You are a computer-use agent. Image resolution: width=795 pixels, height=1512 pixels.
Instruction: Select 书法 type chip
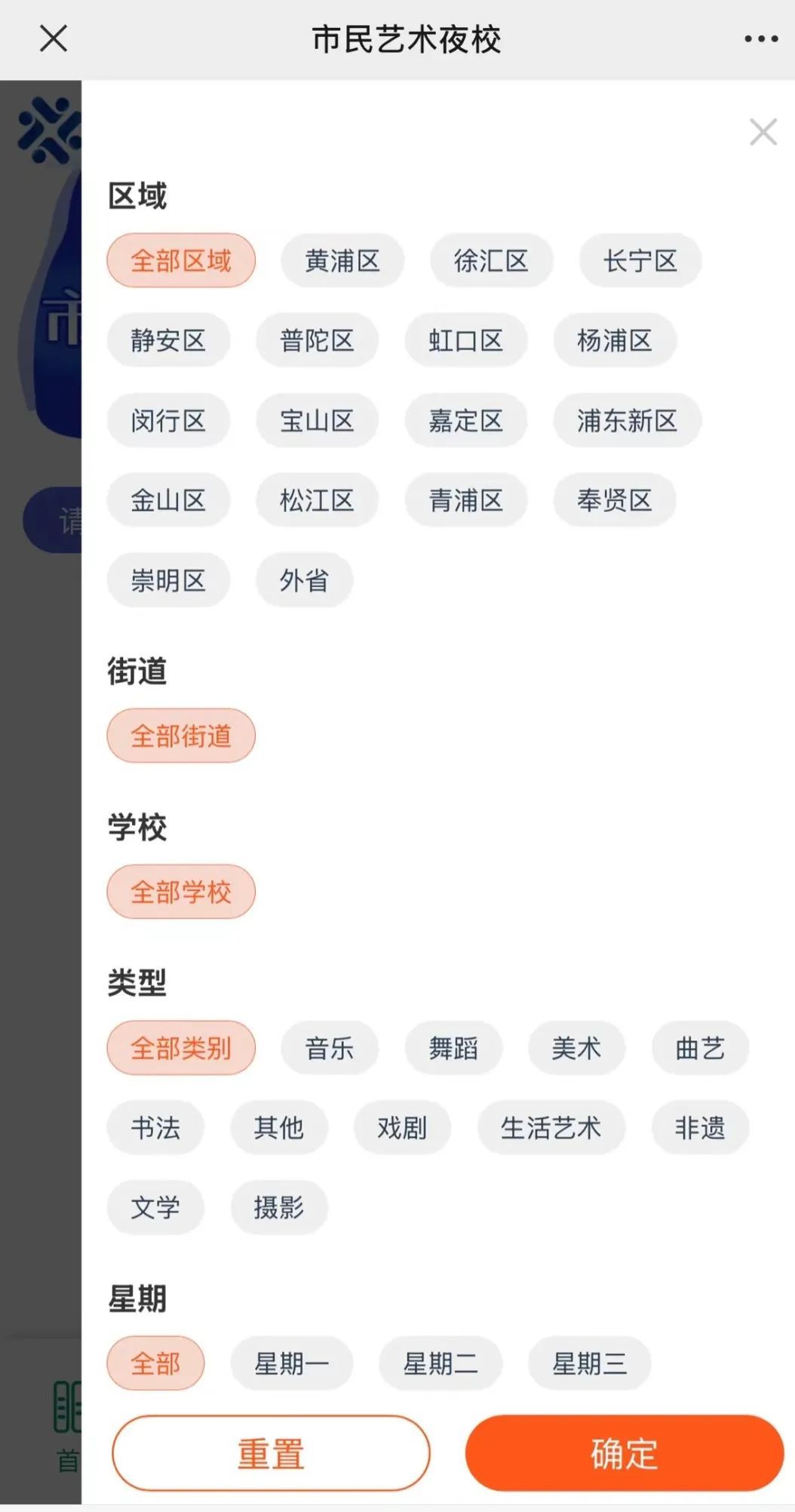tap(155, 1129)
